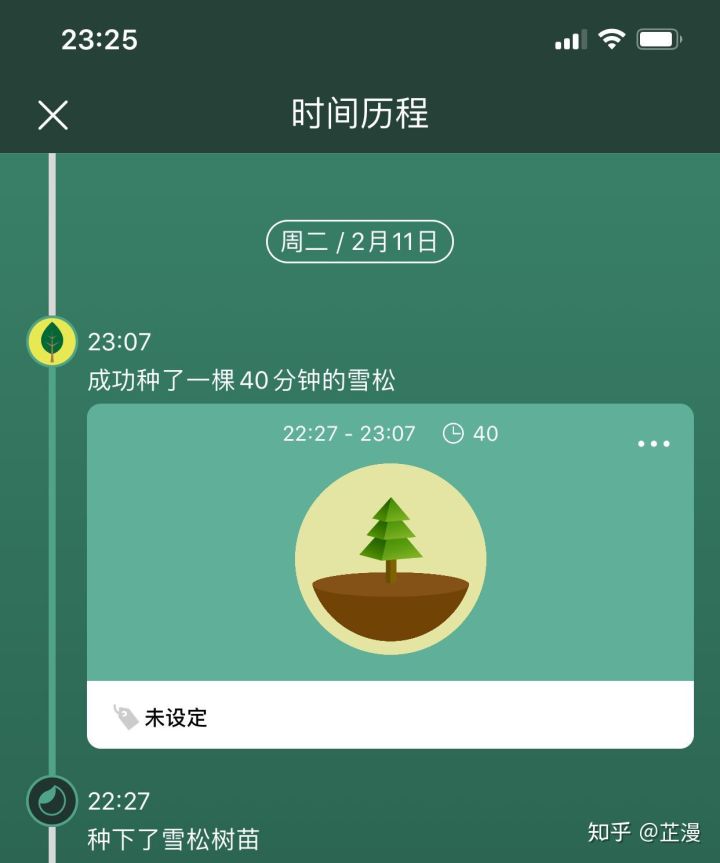
Task: Select the 时间历程 title
Action: tap(359, 115)
